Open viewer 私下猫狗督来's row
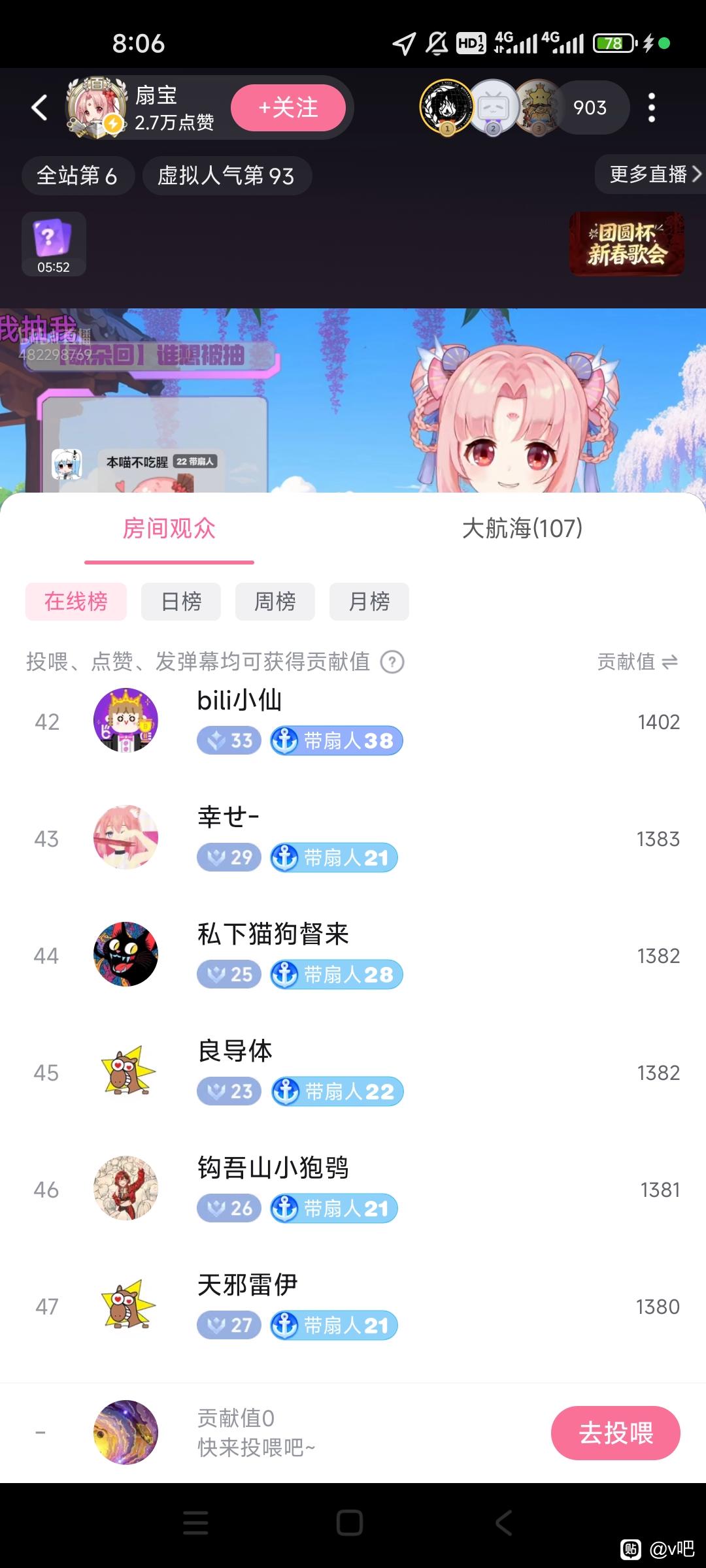 pos(353,955)
